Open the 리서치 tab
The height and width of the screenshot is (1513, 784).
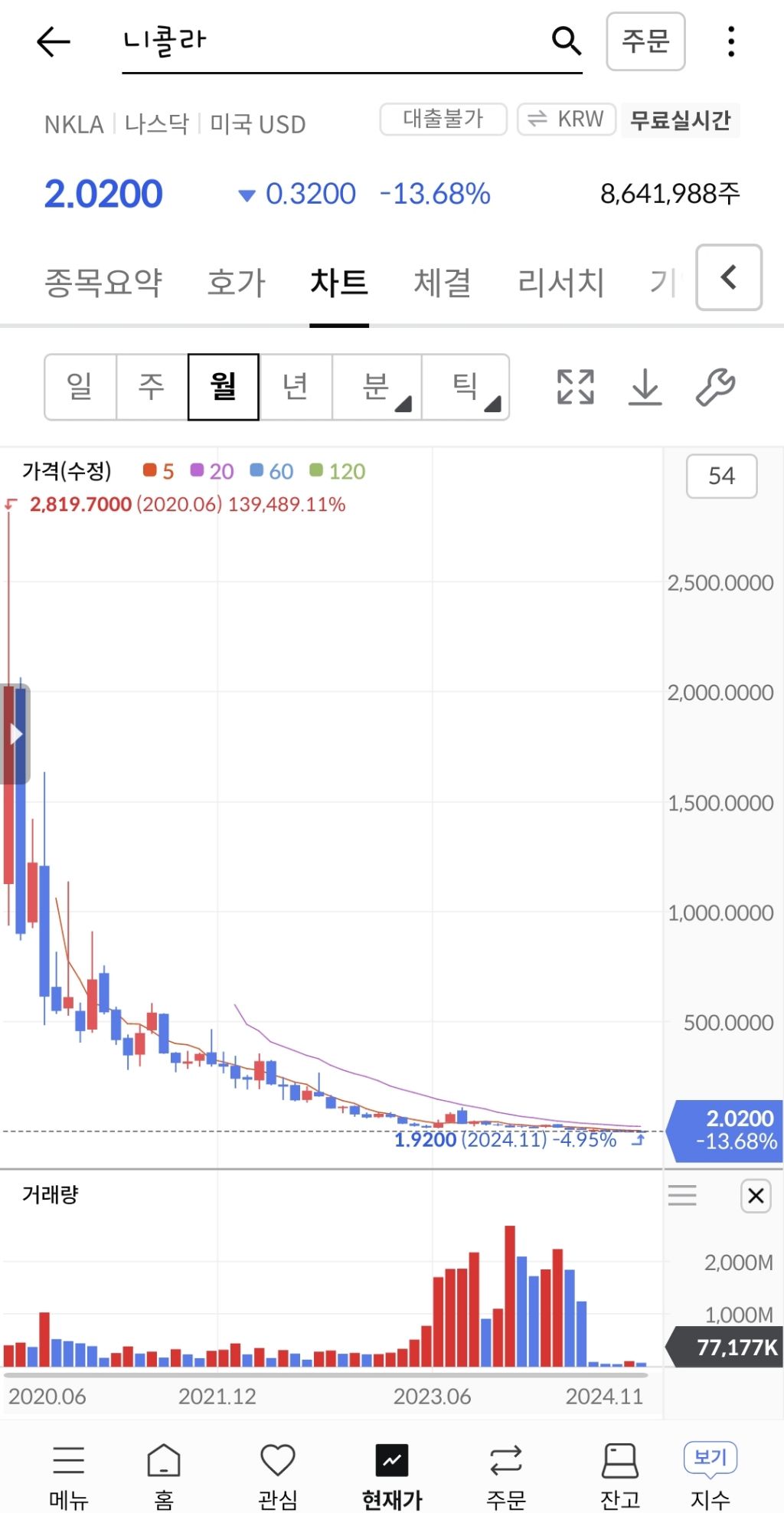tap(560, 282)
